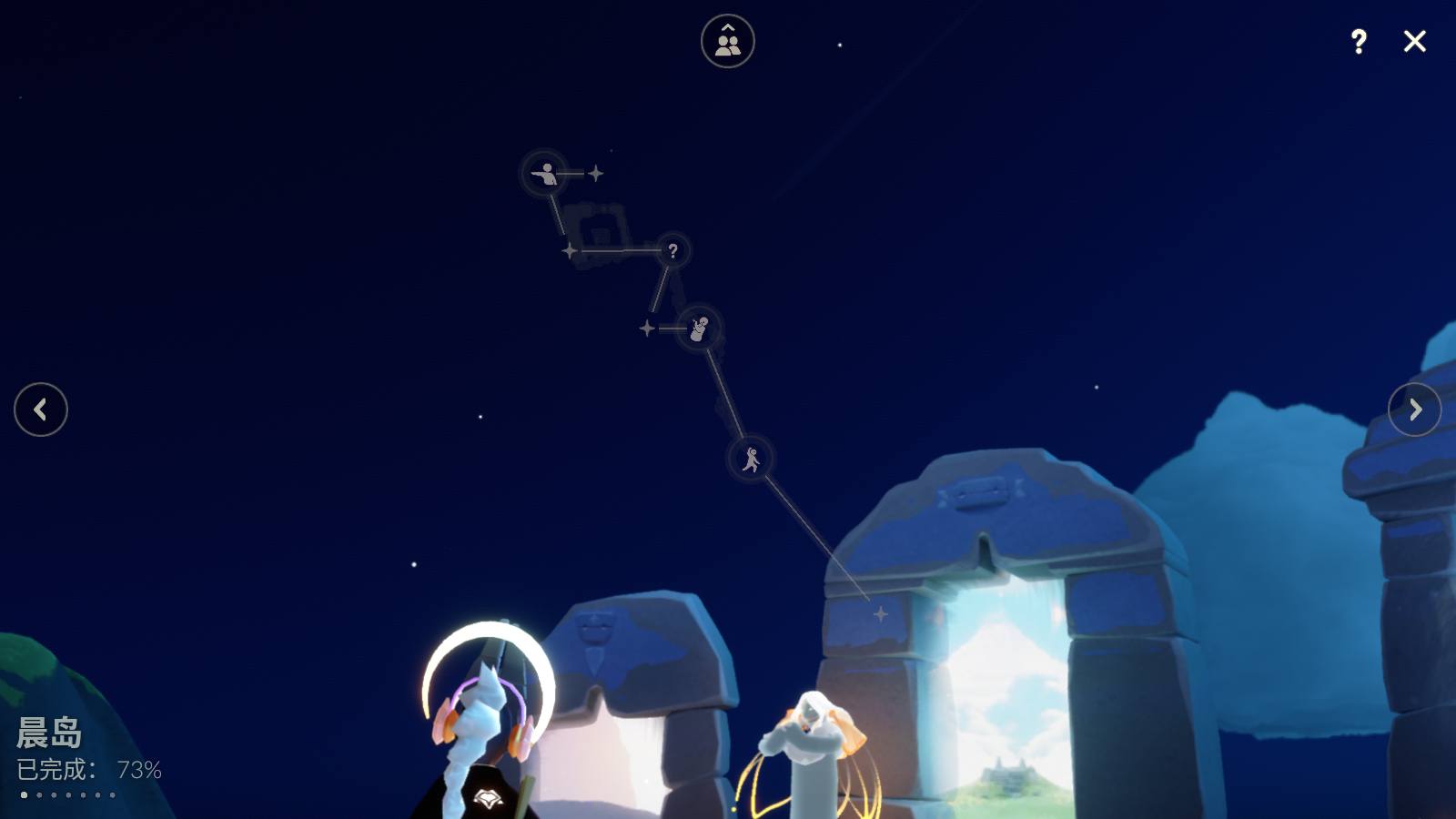
Task: Go to the next realm constellation
Action: click(x=1414, y=409)
